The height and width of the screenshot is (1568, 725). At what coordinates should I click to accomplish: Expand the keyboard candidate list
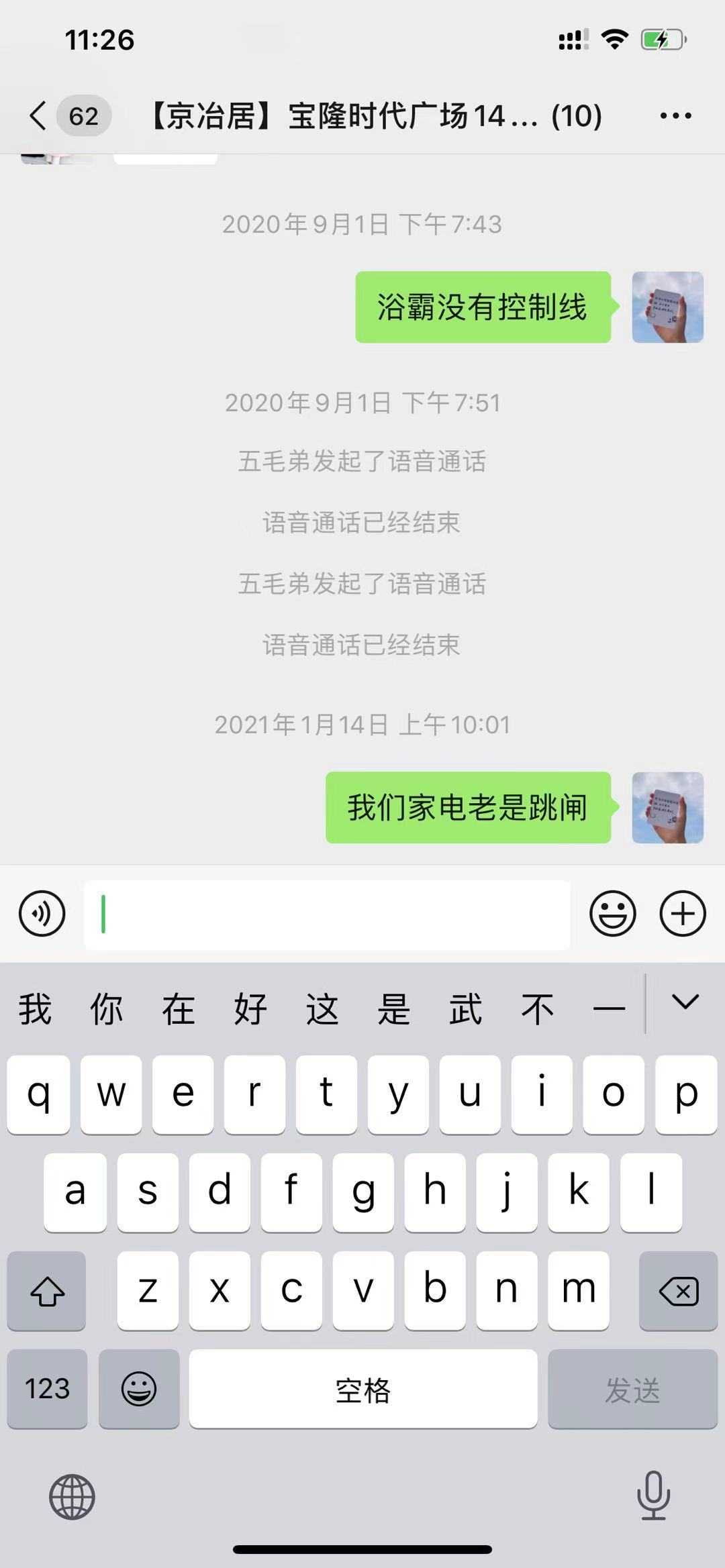click(x=685, y=1003)
